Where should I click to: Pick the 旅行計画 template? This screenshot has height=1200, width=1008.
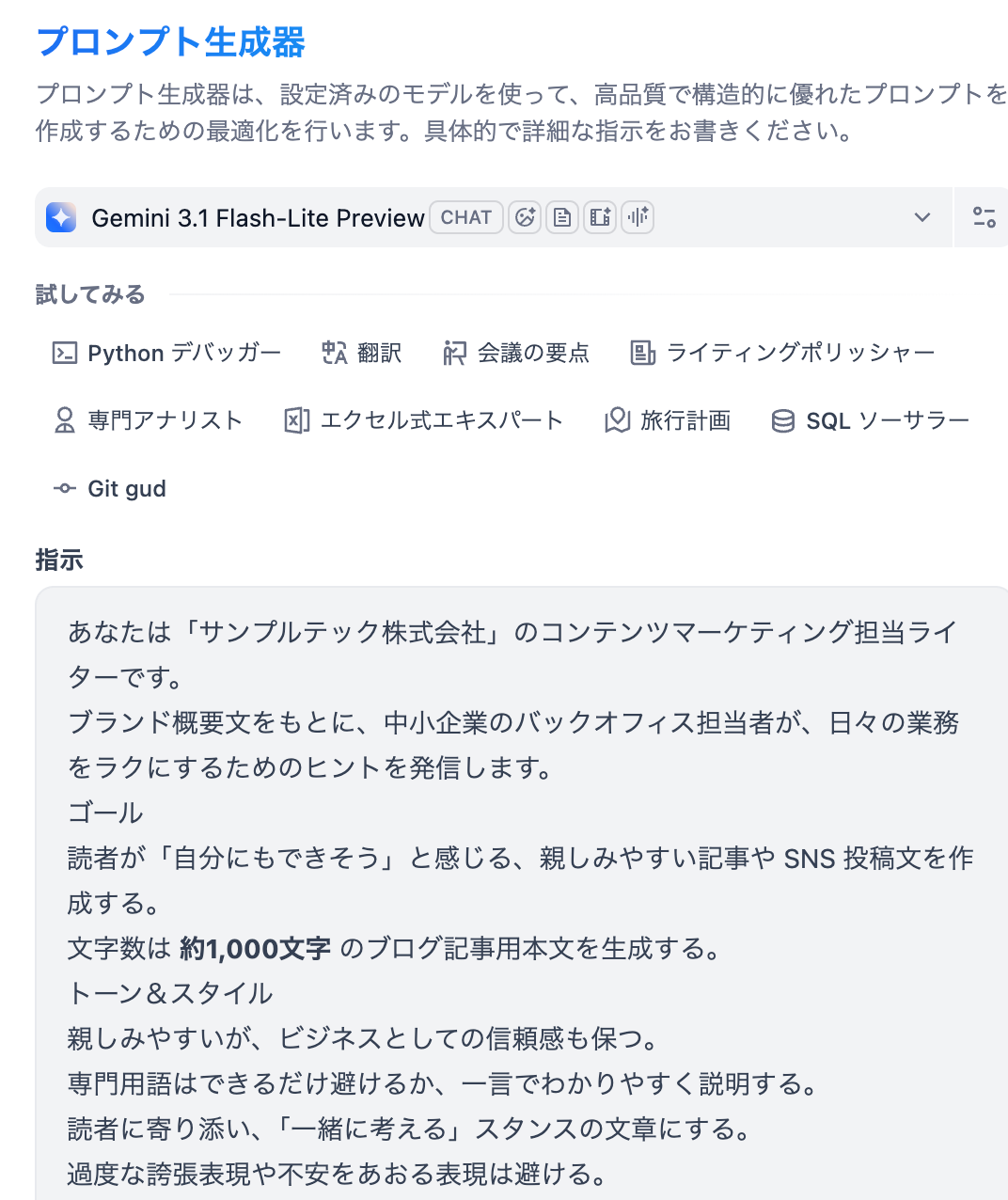(x=668, y=420)
